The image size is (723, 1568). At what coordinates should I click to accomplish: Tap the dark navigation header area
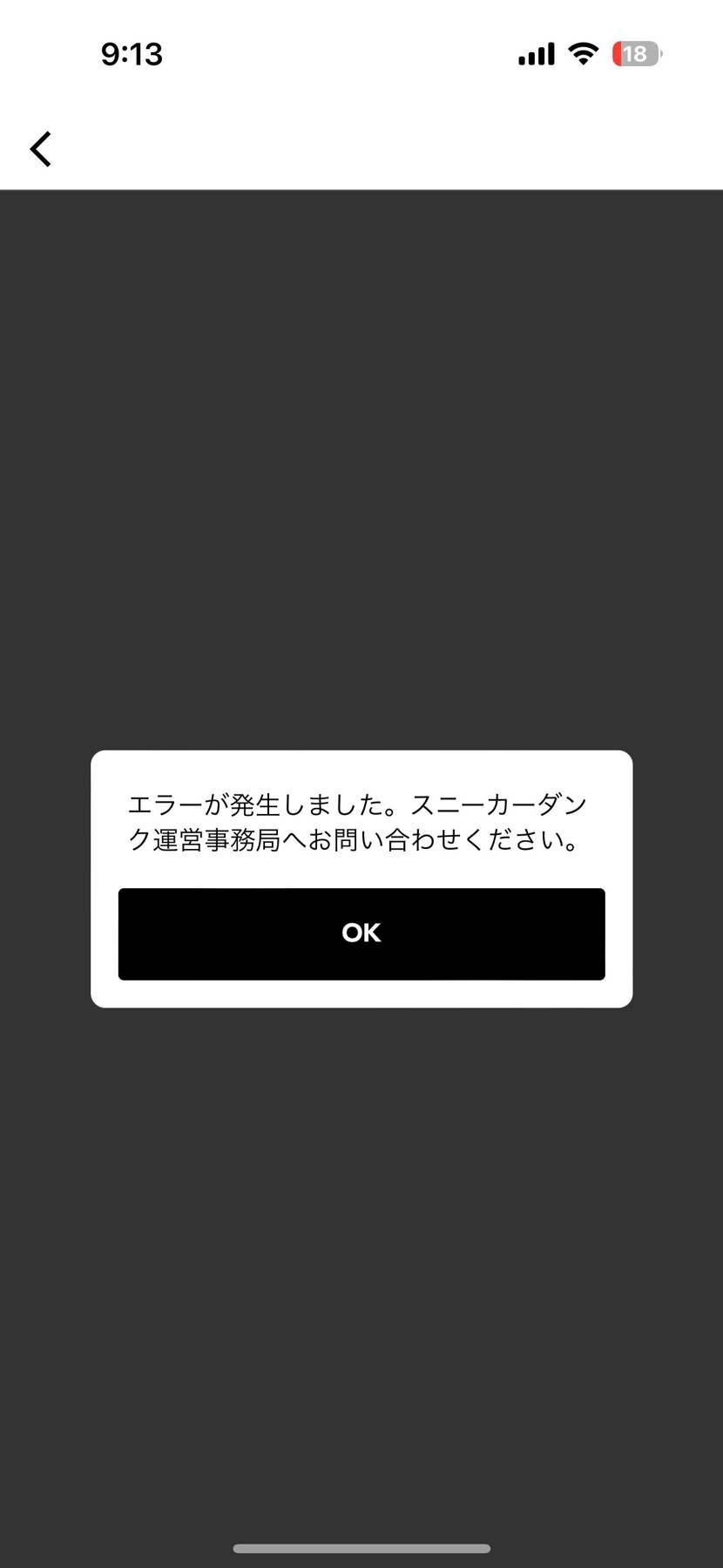[x=361, y=148]
